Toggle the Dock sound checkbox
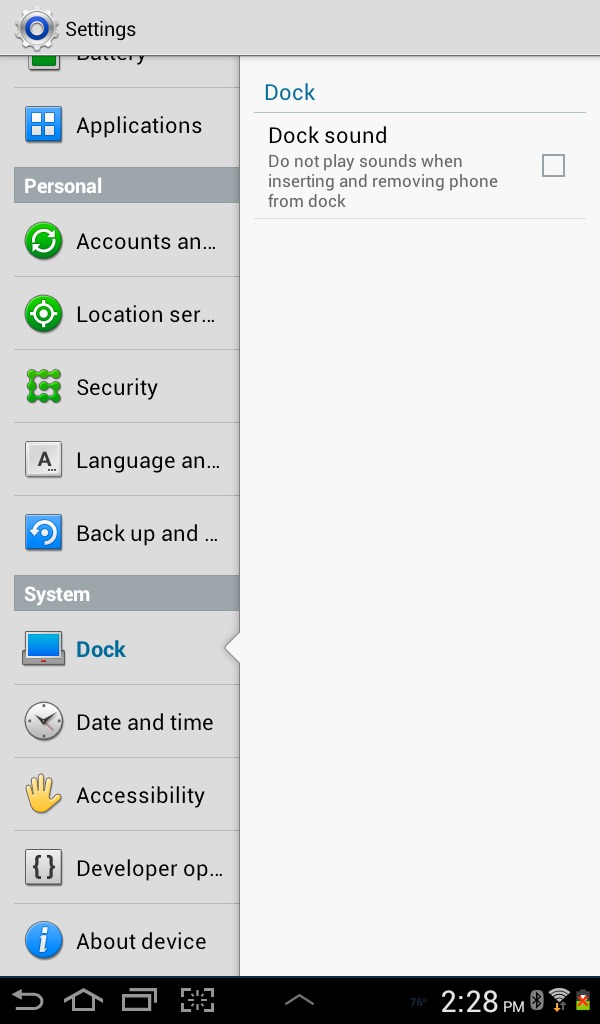This screenshot has width=600, height=1024. click(553, 166)
